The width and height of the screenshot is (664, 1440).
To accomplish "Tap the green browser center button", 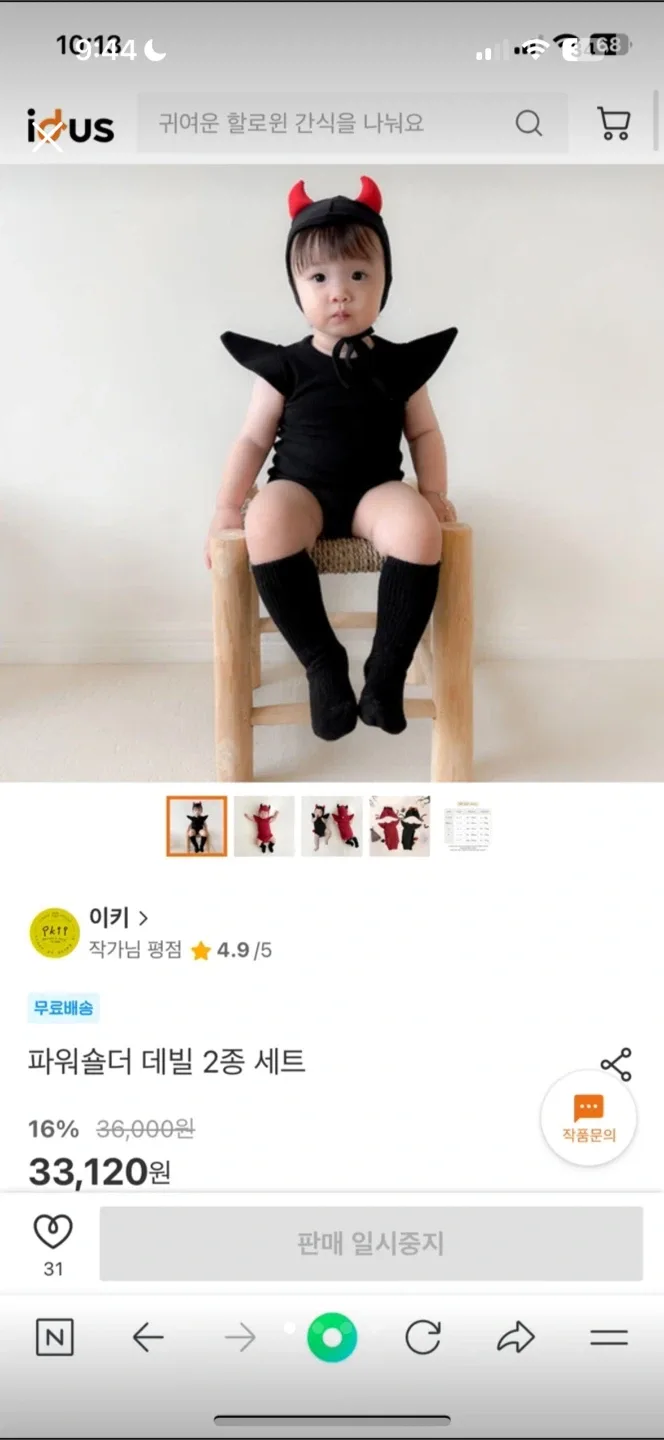I will (332, 1337).
